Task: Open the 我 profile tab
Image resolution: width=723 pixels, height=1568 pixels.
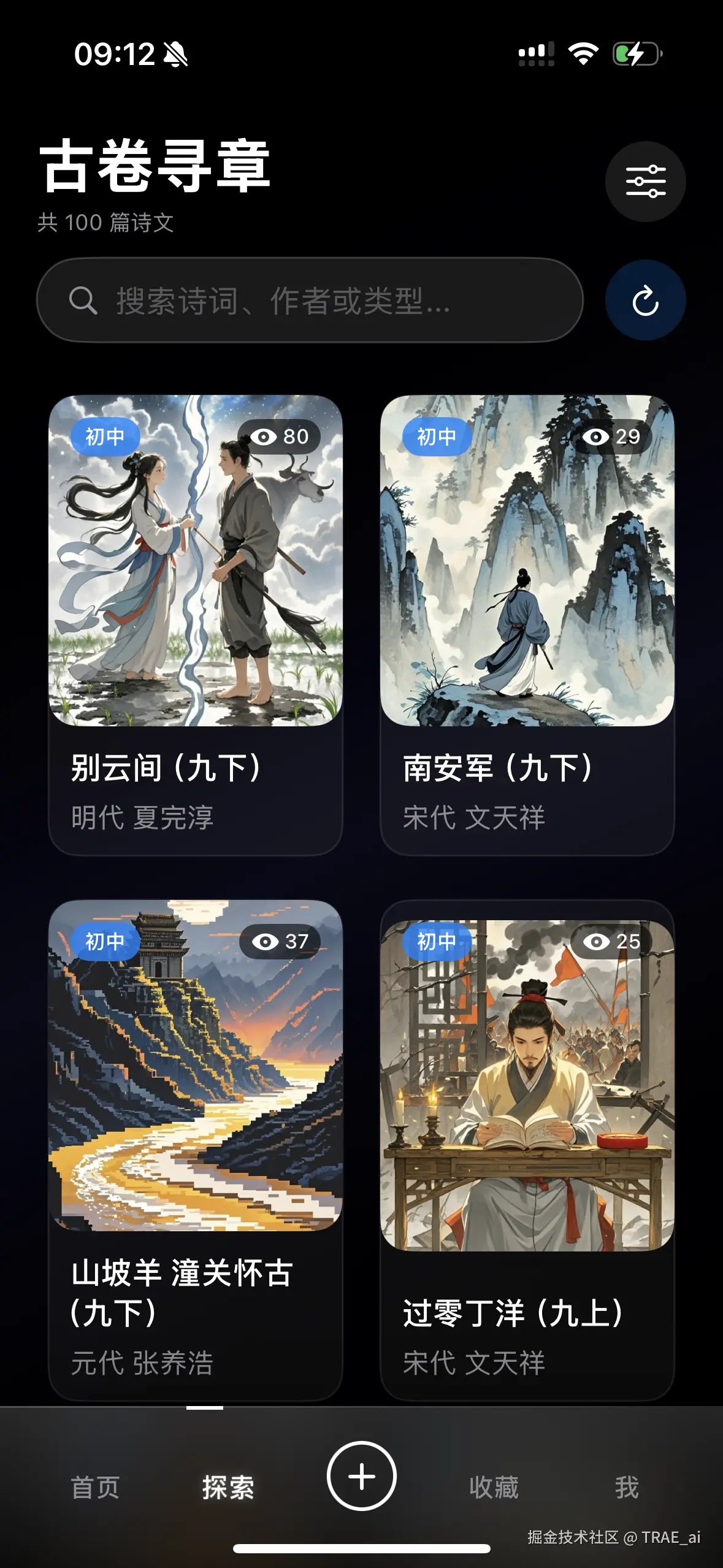Action: click(627, 1487)
